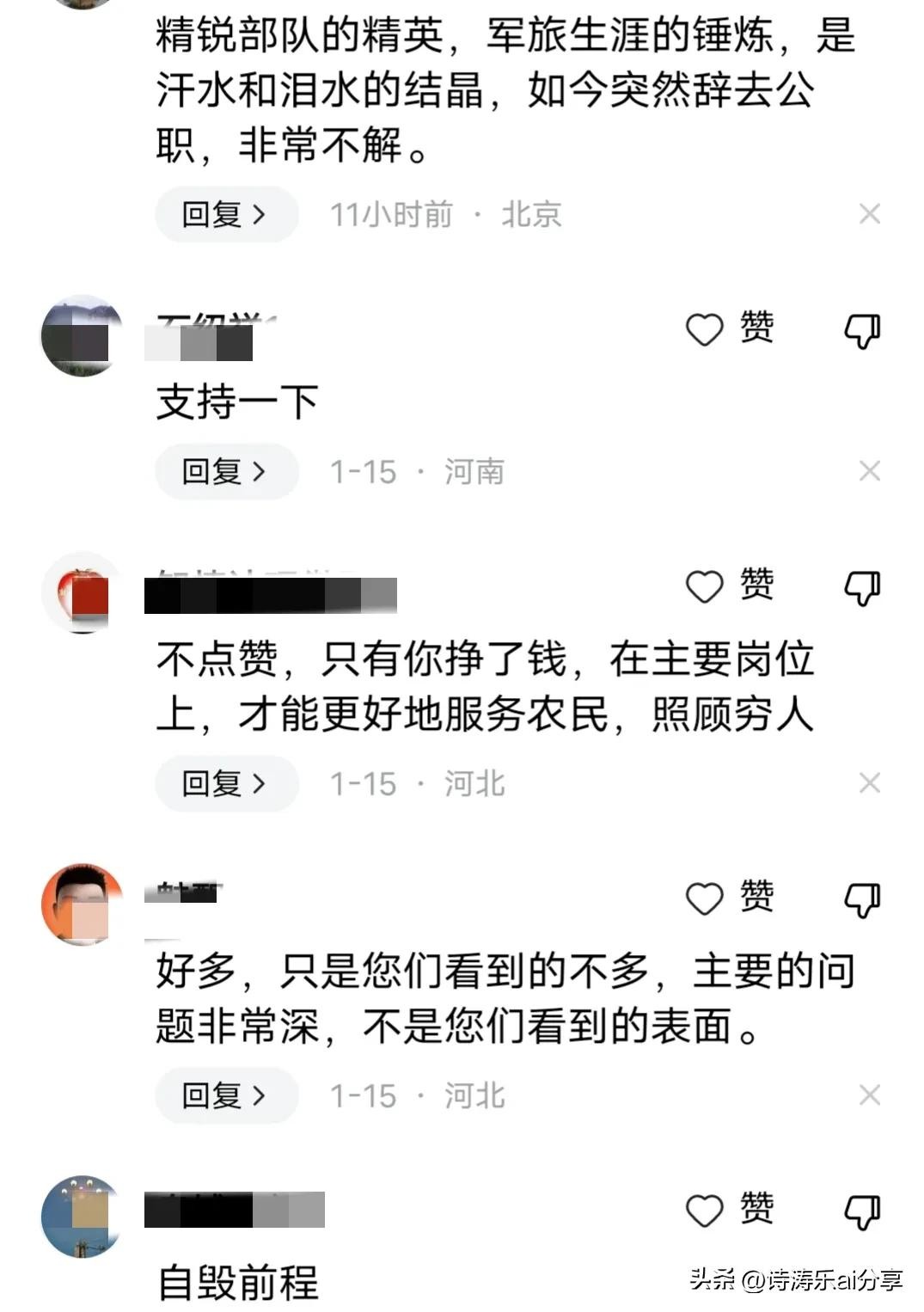
Task: Dislike the comment starting with 不点赞
Action: [x=862, y=588]
